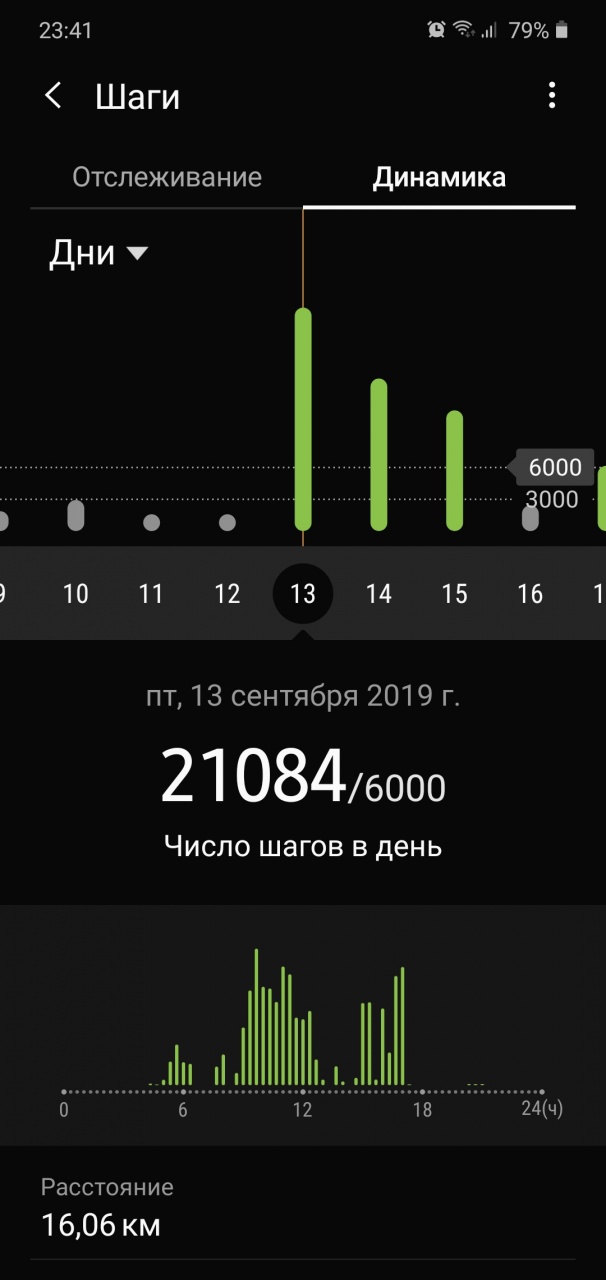Switch to the Отслеживание tab

167,178
